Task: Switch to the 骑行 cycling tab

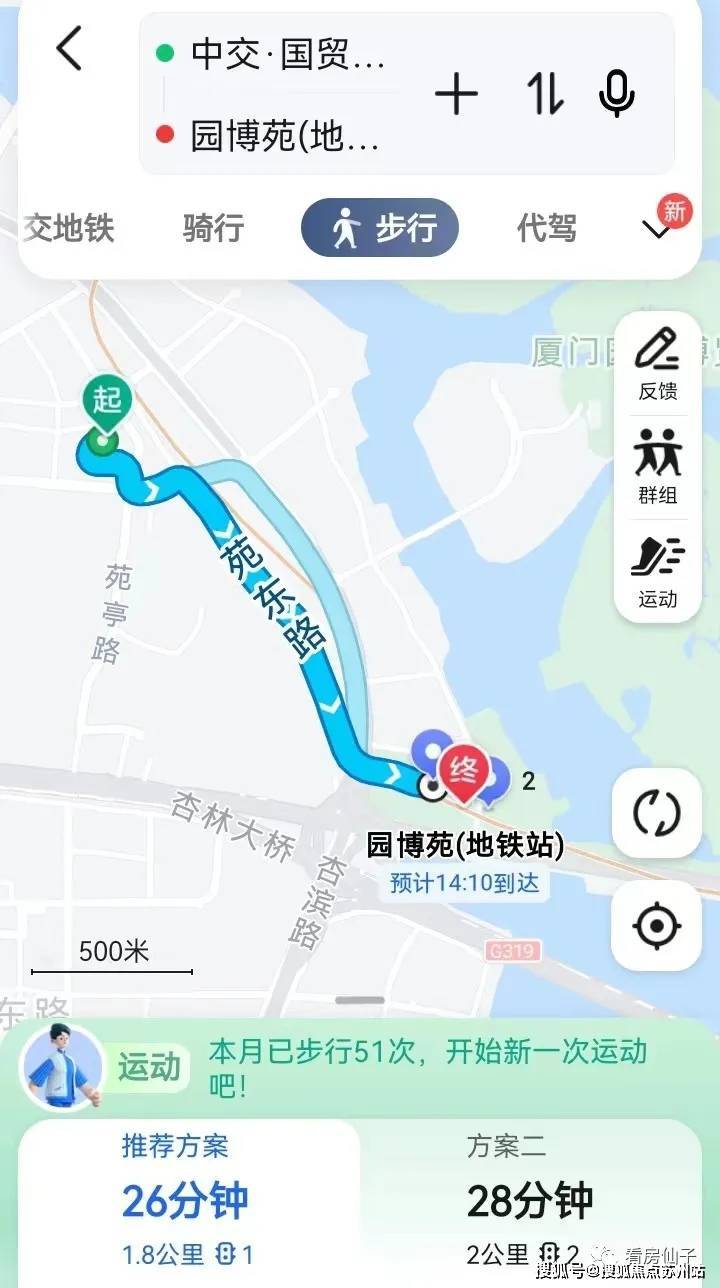Action: [x=213, y=228]
